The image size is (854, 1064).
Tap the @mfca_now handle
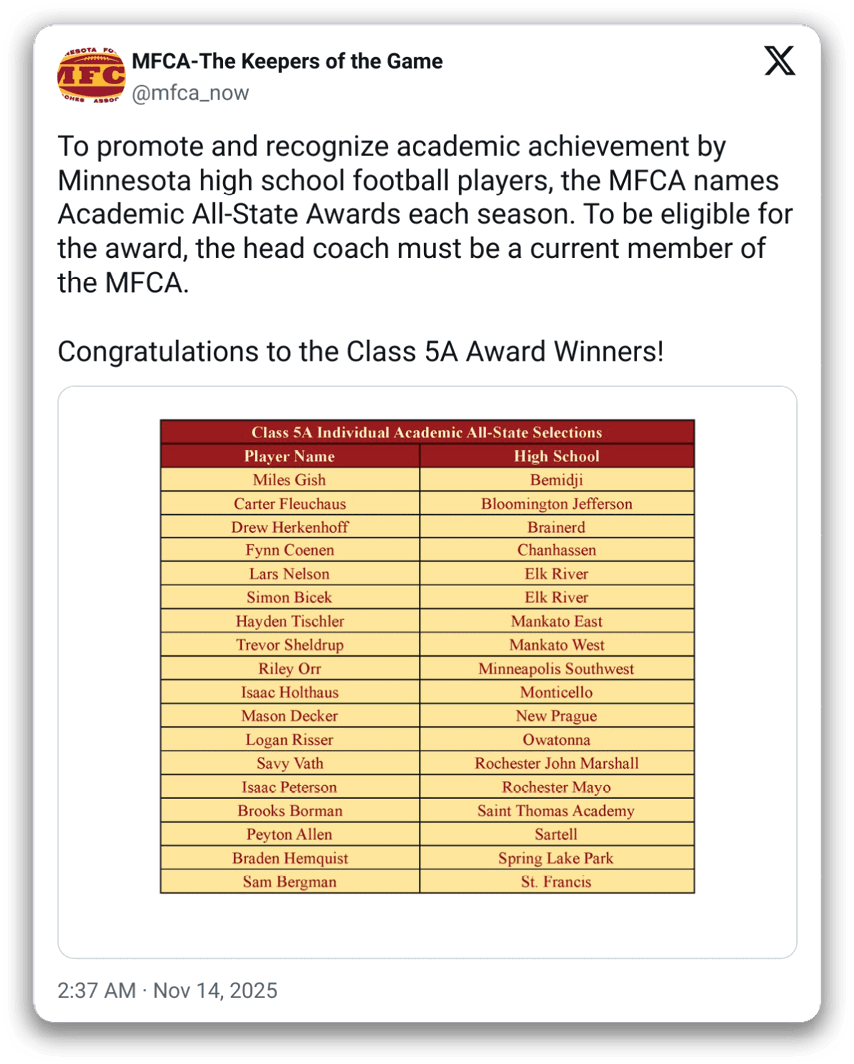pyautogui.click(x=190, y=93)
